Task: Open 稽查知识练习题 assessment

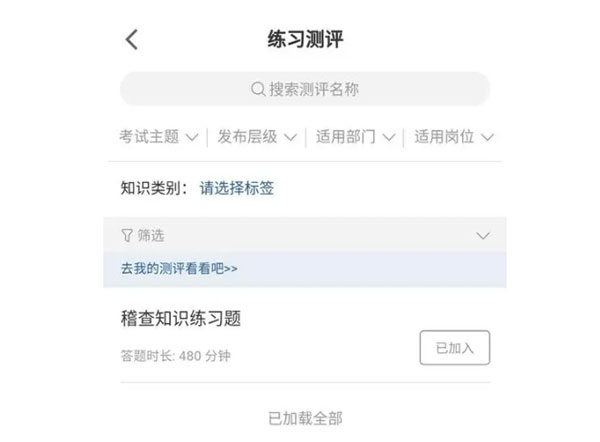Action: 181,319
